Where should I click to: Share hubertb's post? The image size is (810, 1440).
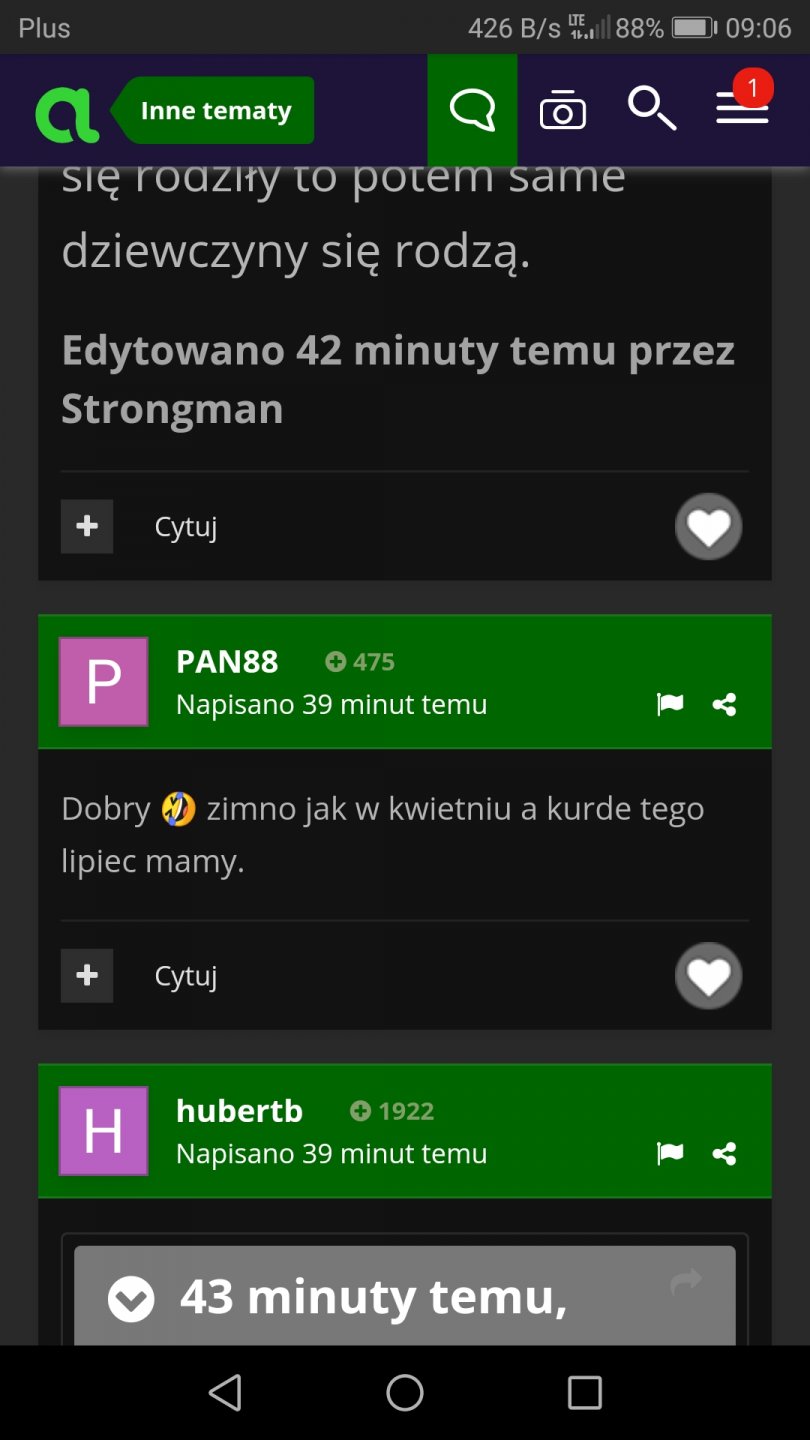724,1154
